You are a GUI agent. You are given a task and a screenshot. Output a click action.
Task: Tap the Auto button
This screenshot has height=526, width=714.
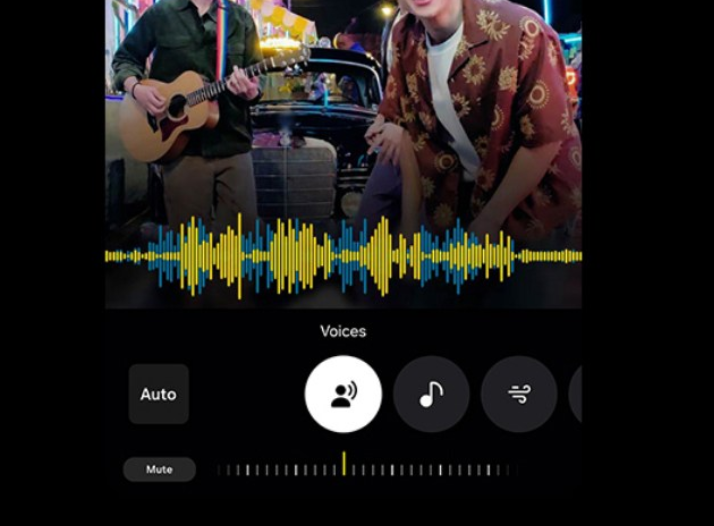coord(158,394)
